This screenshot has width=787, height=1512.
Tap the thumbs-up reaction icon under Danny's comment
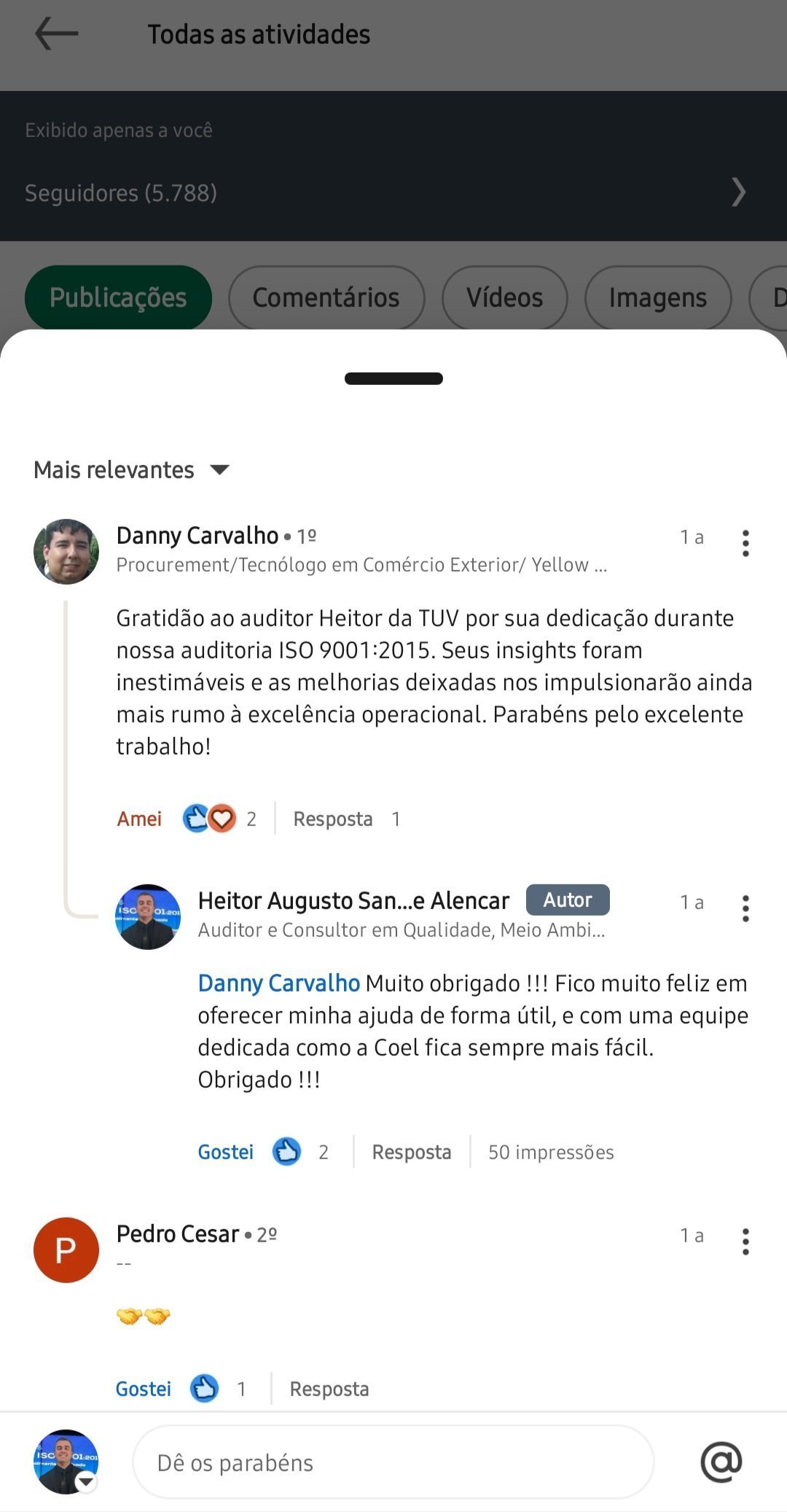(195, 818)
